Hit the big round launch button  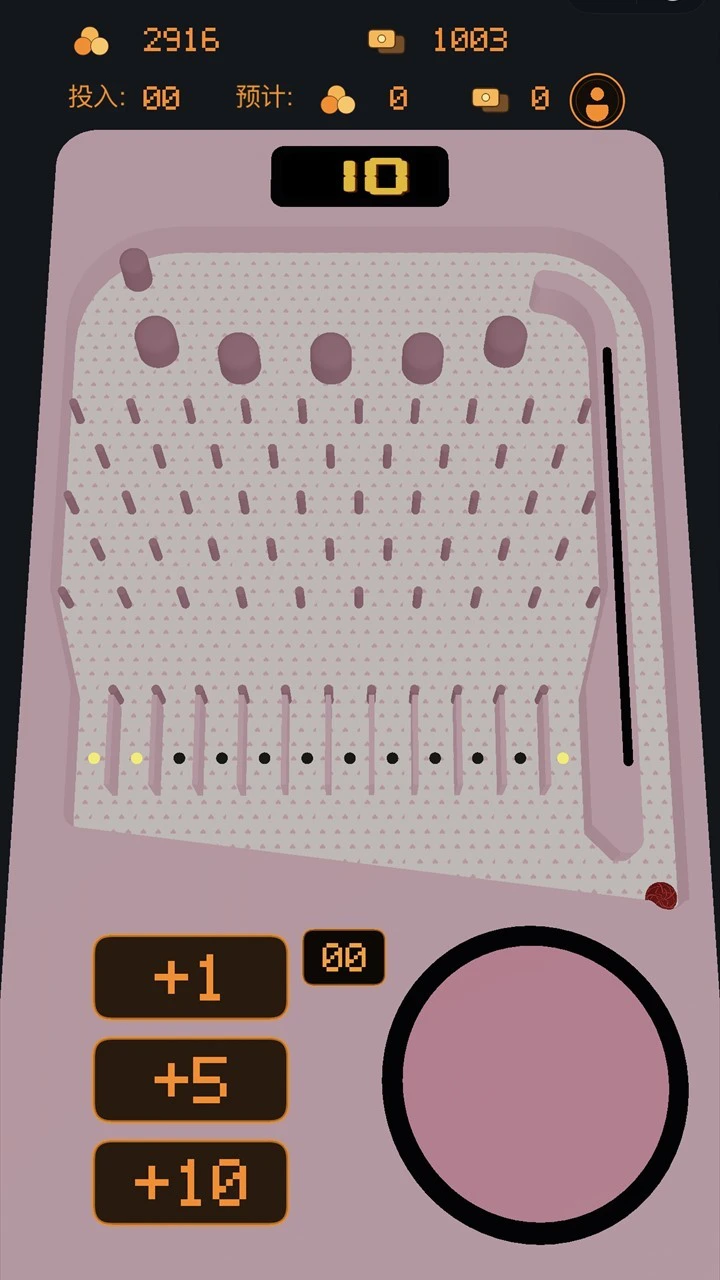(x=535, y=1085)
